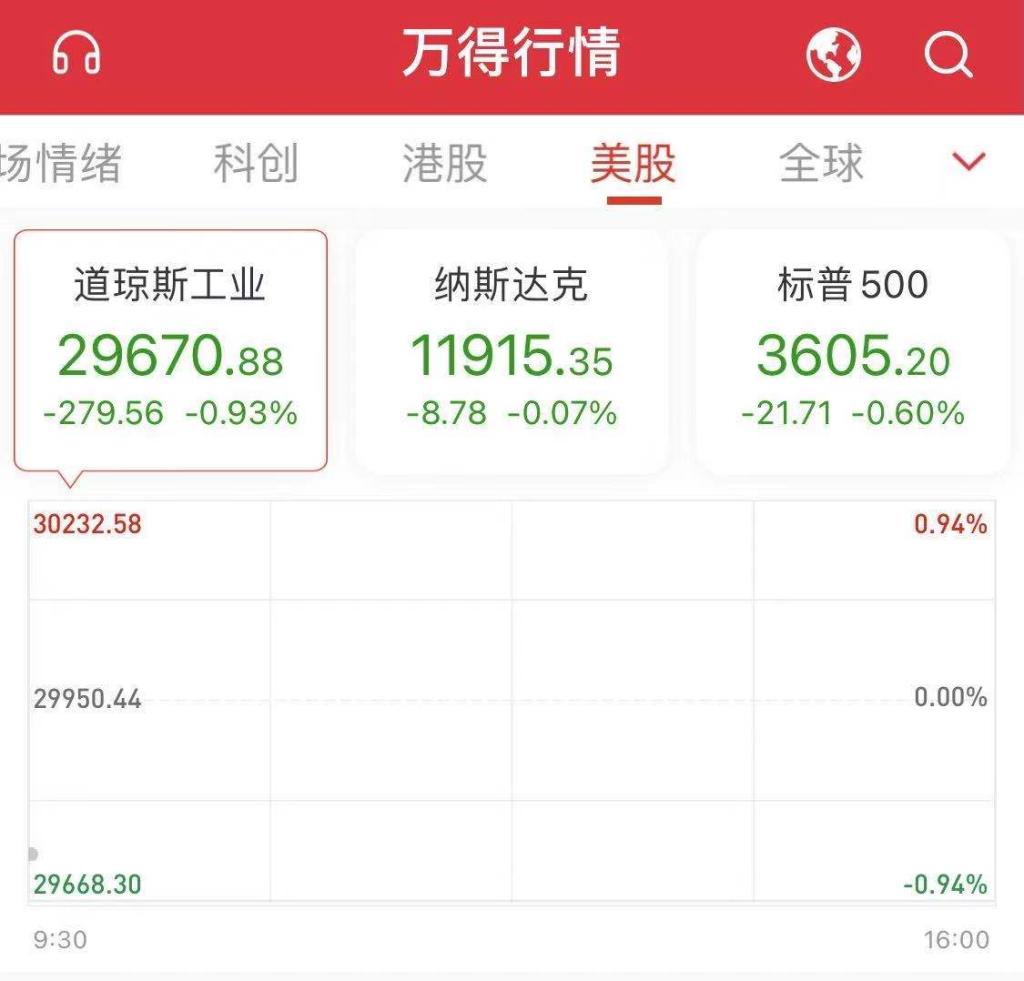Switch to the 市场情绪 tab
This screenshot has width=1024, height=981.
(60, 163)
